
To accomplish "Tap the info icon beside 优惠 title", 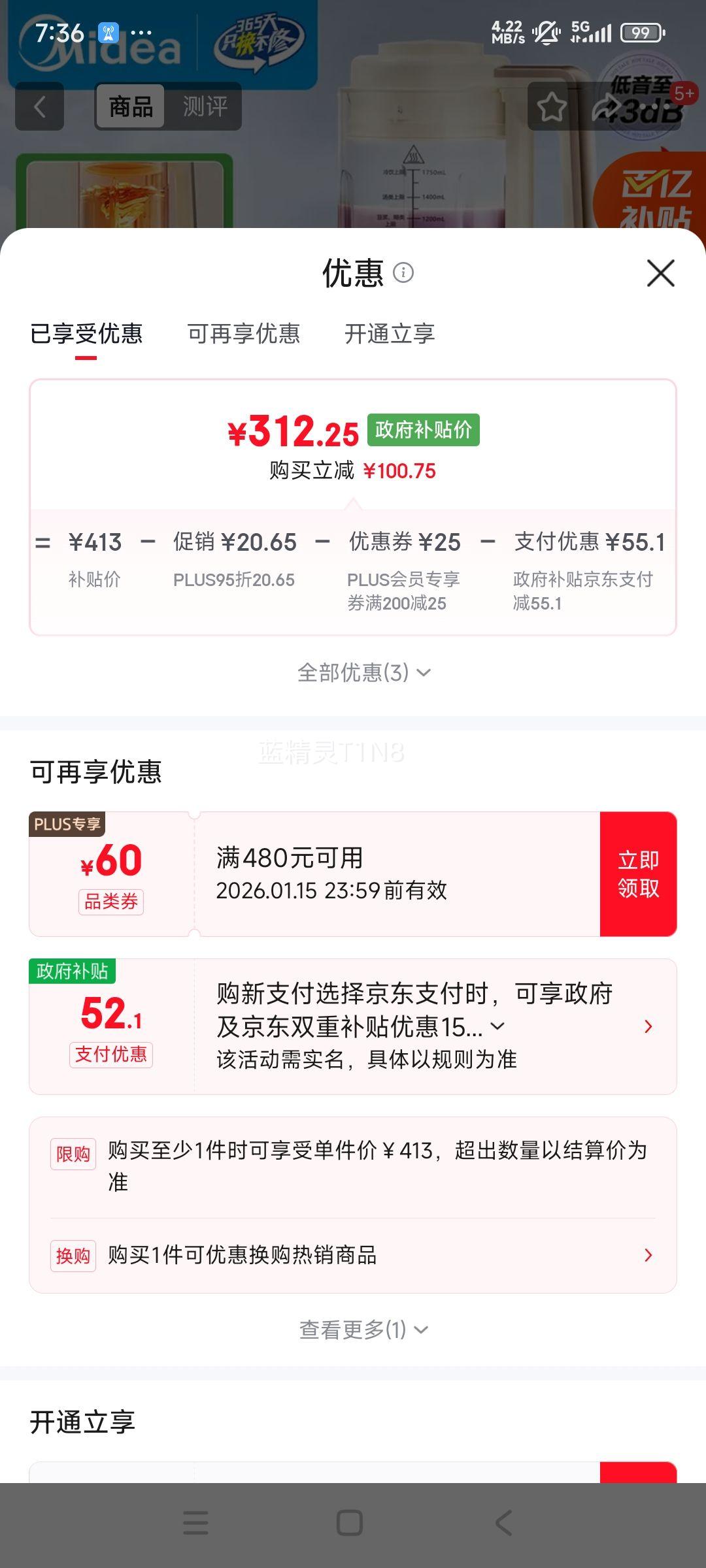I will (405, 273).
